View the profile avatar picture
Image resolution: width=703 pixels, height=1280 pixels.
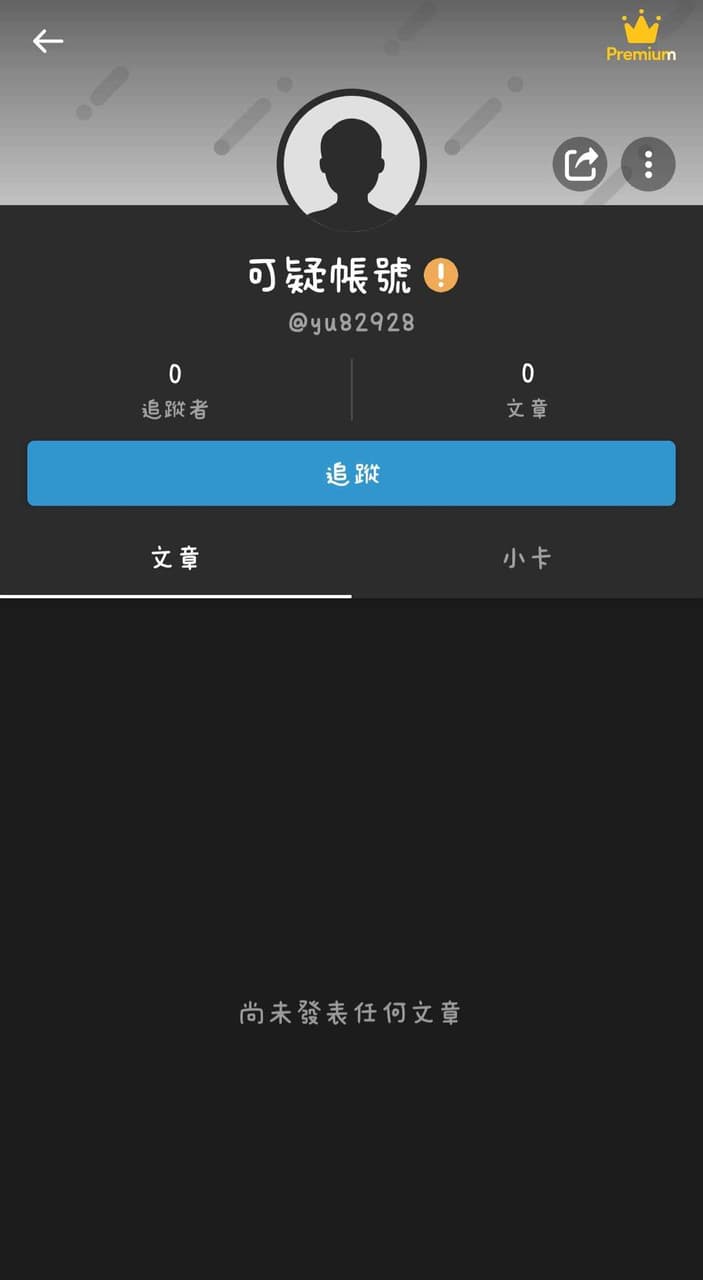352,160
